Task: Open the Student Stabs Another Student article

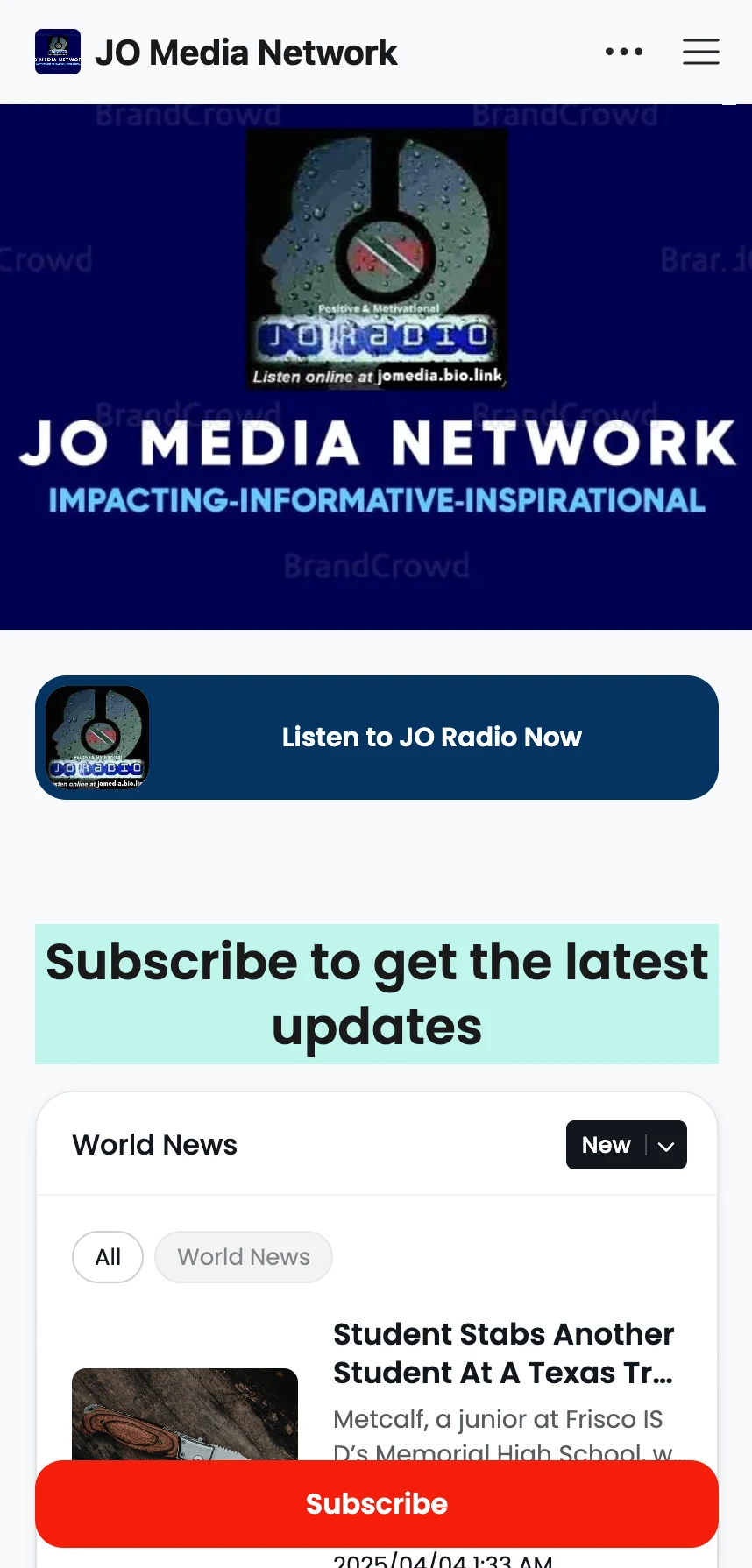Action: pos(503,1353)
